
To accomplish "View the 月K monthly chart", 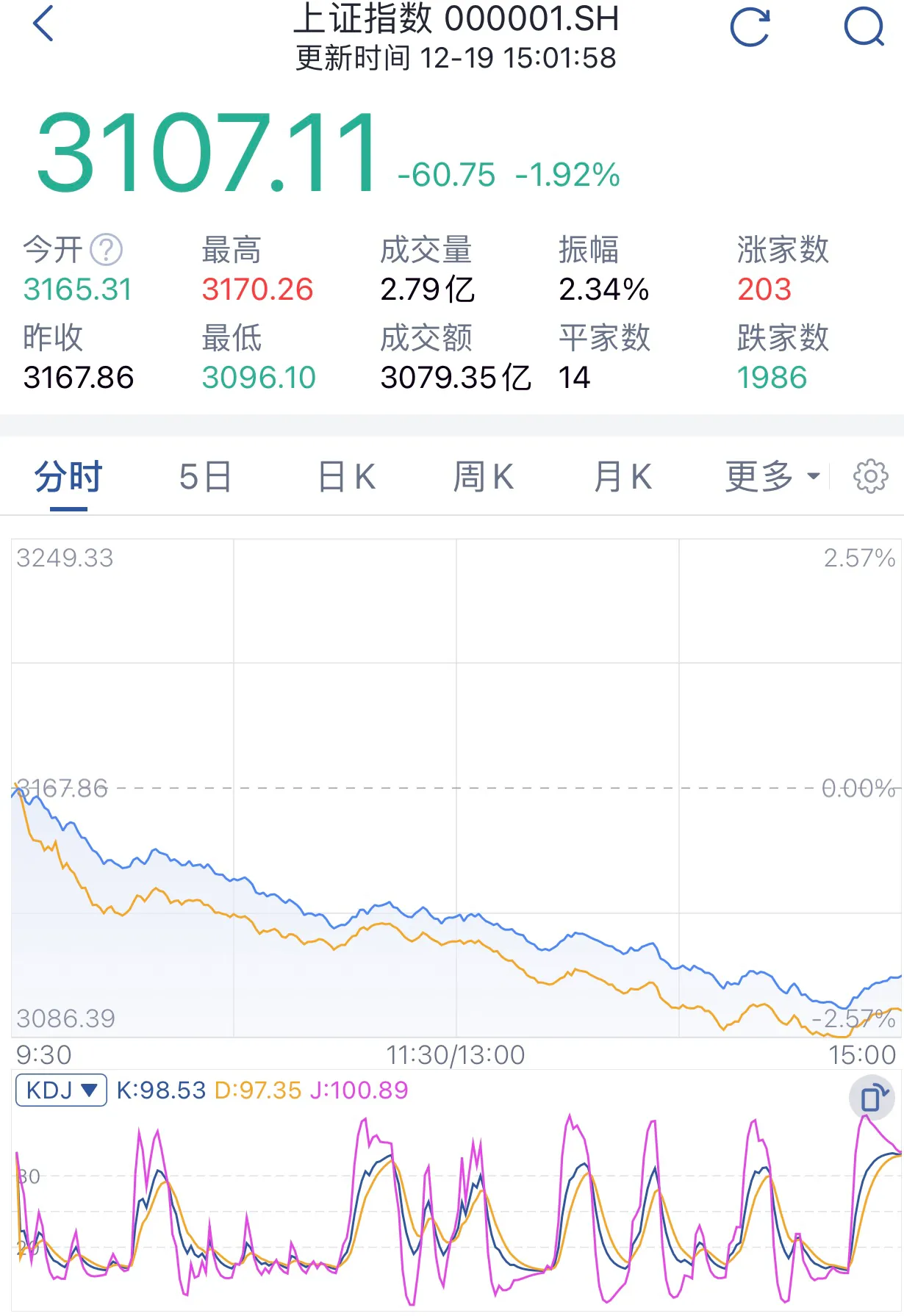I will tap(622, 478).
